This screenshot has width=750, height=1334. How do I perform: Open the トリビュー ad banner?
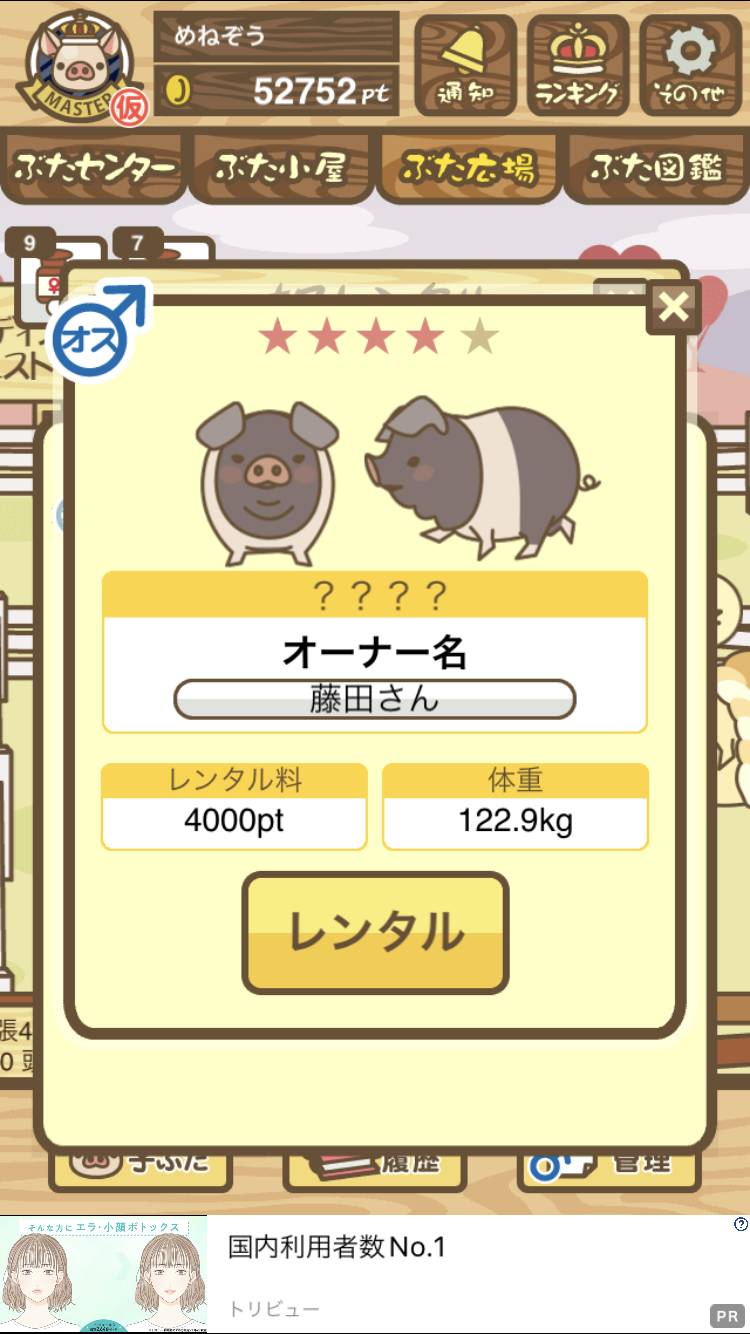pyautogui.click(x=375, y=1274)
